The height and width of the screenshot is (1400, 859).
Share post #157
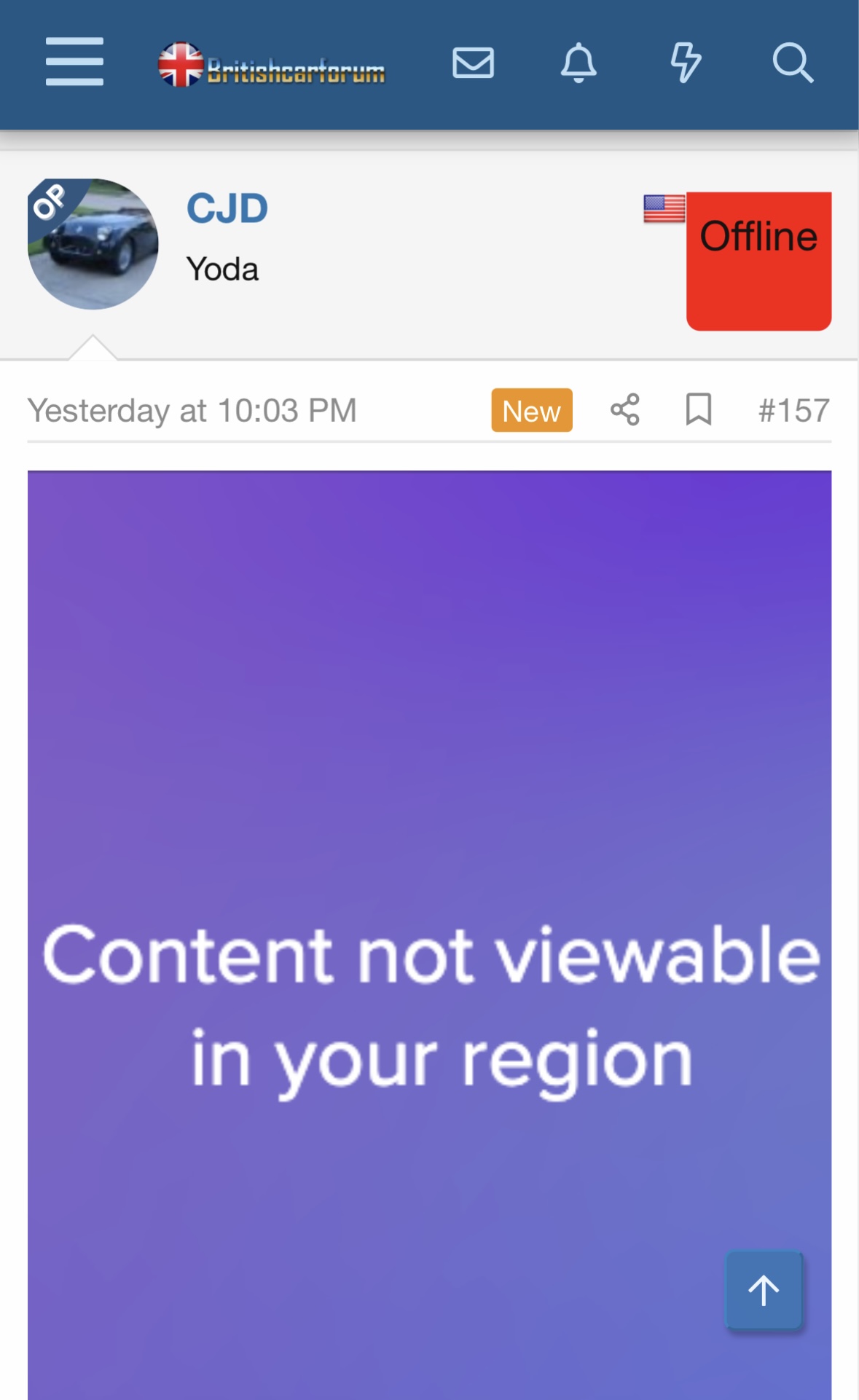(x=625, y=410)
